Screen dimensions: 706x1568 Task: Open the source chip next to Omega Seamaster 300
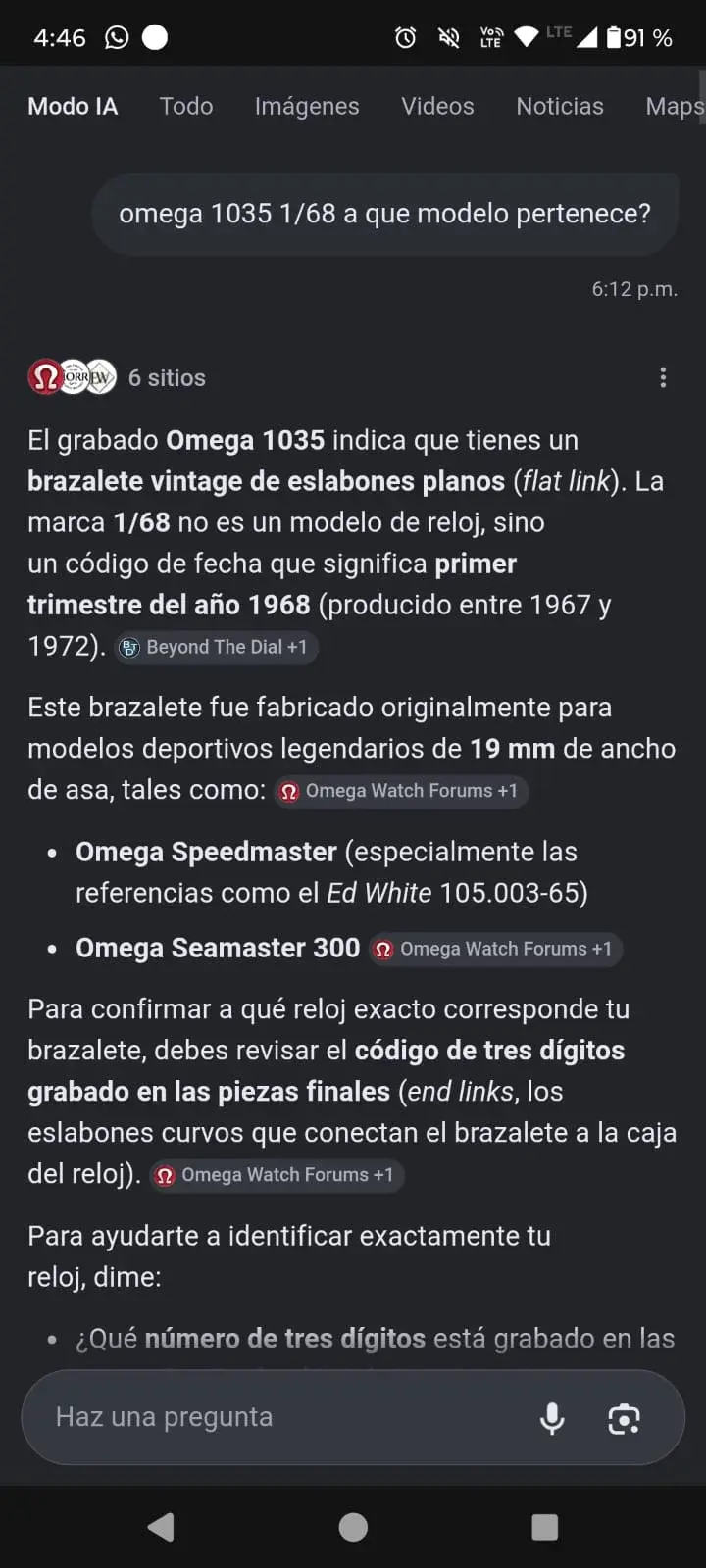tap(495, 949)
